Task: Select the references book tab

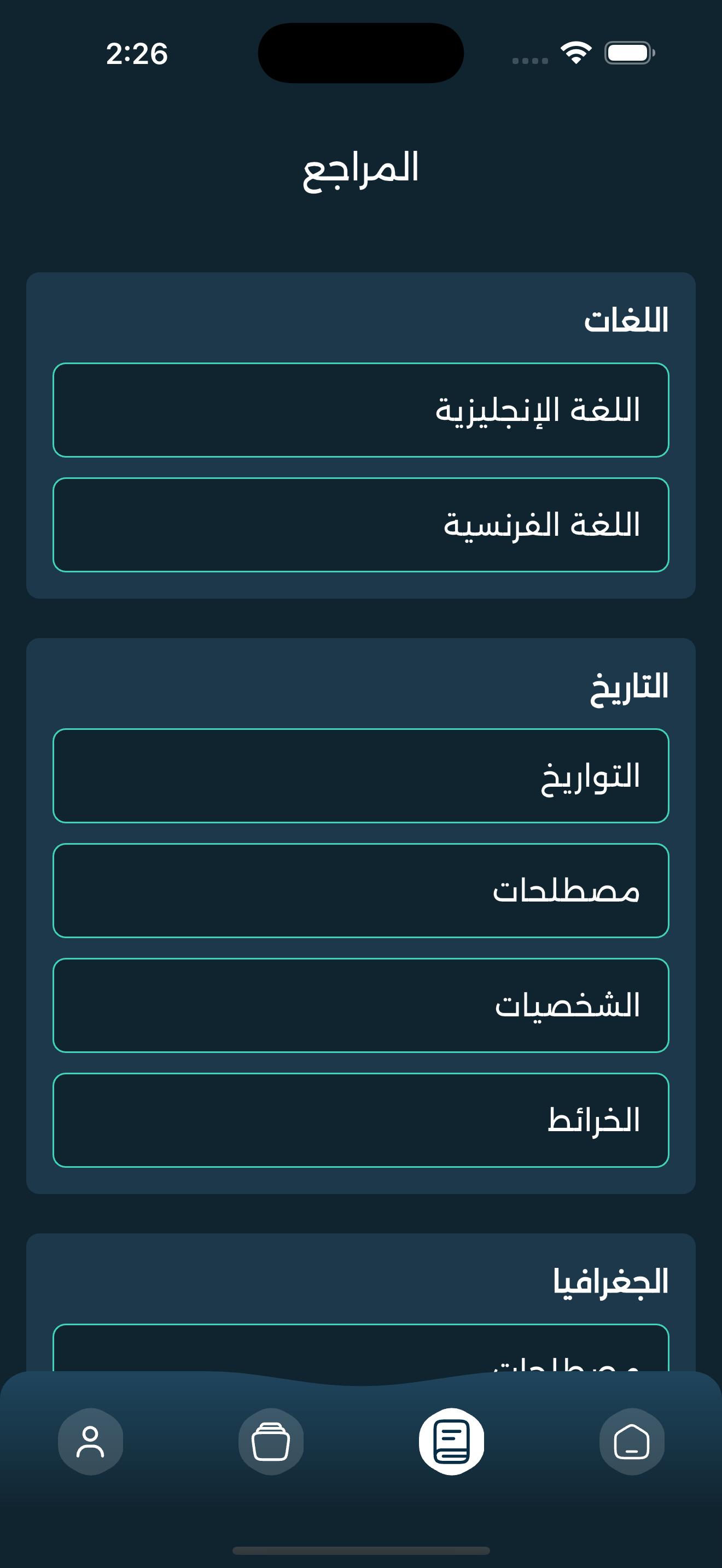Action: (451, 1441)
